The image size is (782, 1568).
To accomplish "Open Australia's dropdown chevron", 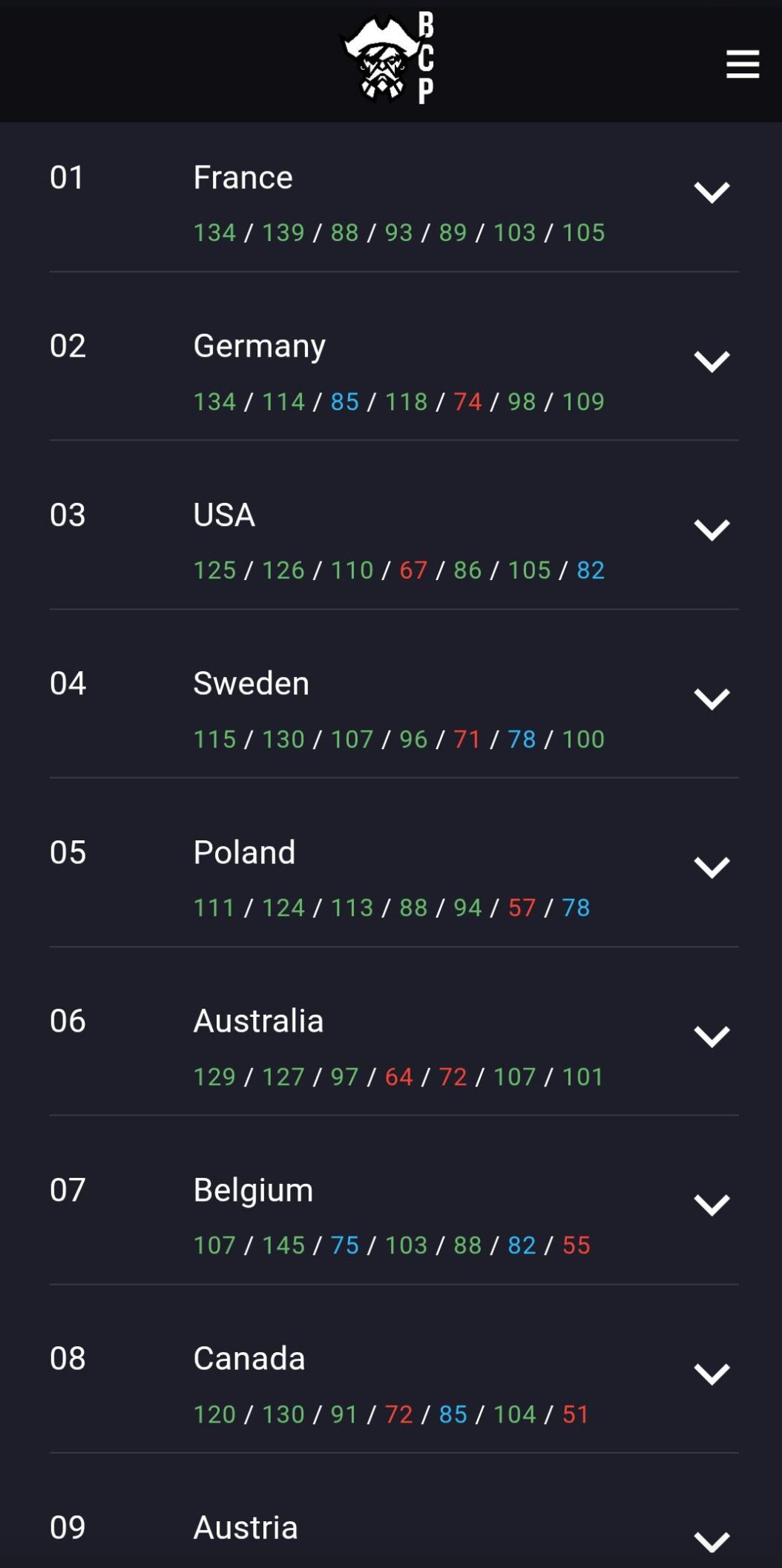I will (x=712, y=1036).
